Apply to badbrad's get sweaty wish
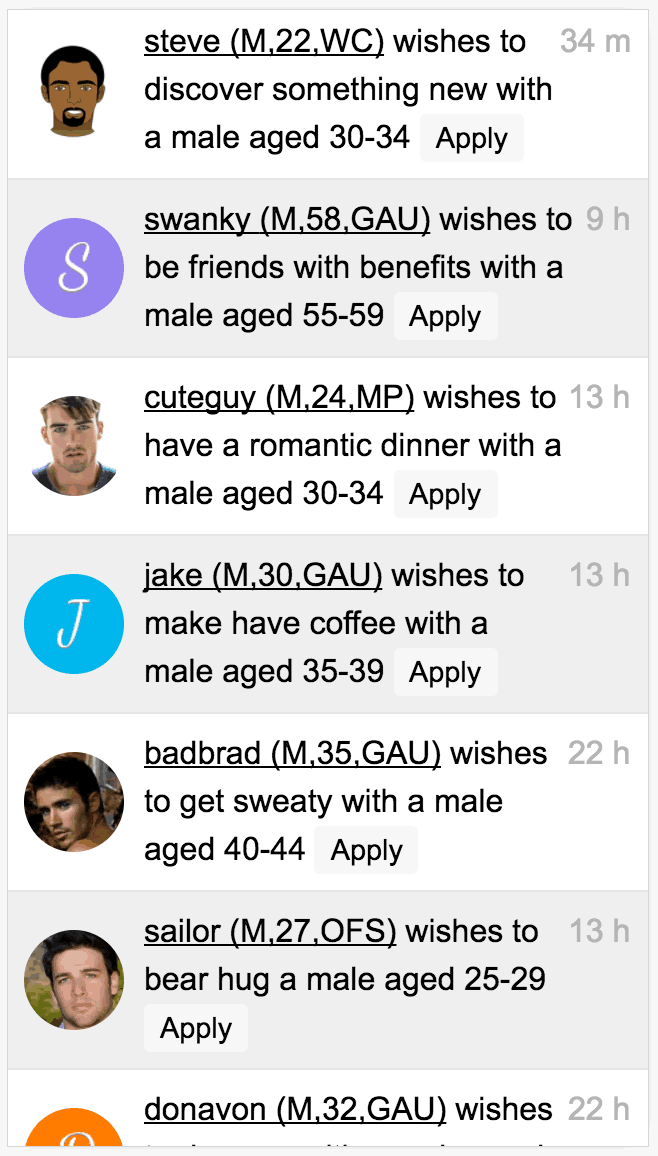The width and height of the screenshot is (658, 1156). [366, 850]
